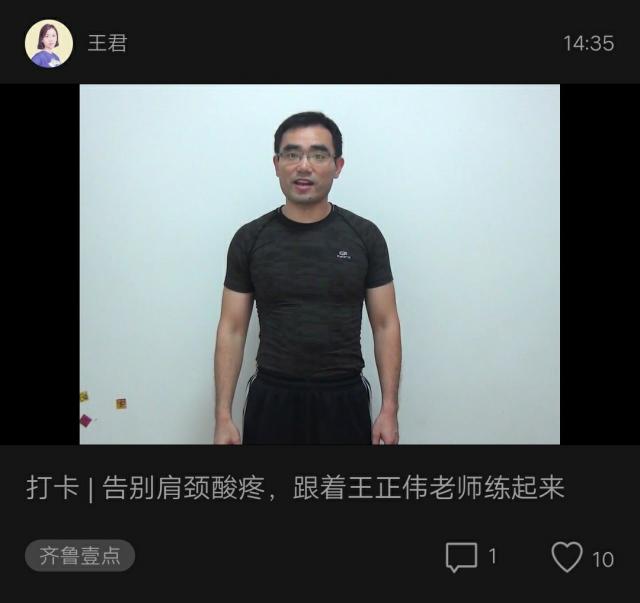This screenshot has height=603, width=640.
Task: Open the 齐鲁壹点 source tag
Action: [80, 556]
